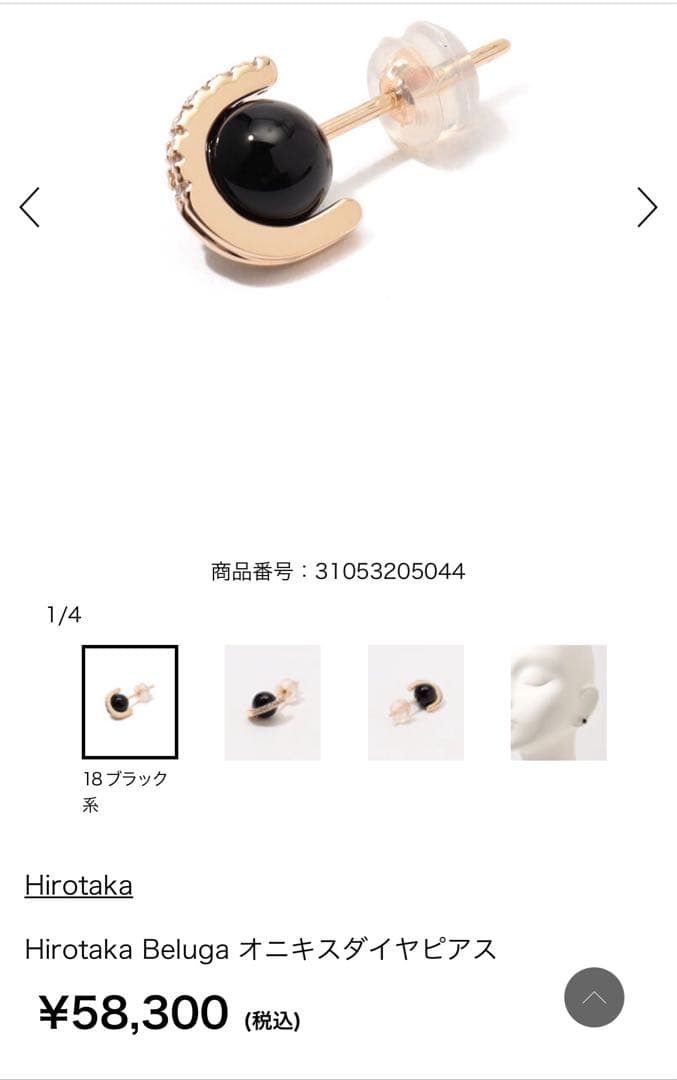The width and height of the screenshot is (677, 1080).
Task: Tap the scroll-to-top arrow button
Action: pyautogui.click(x=594, y=997)
